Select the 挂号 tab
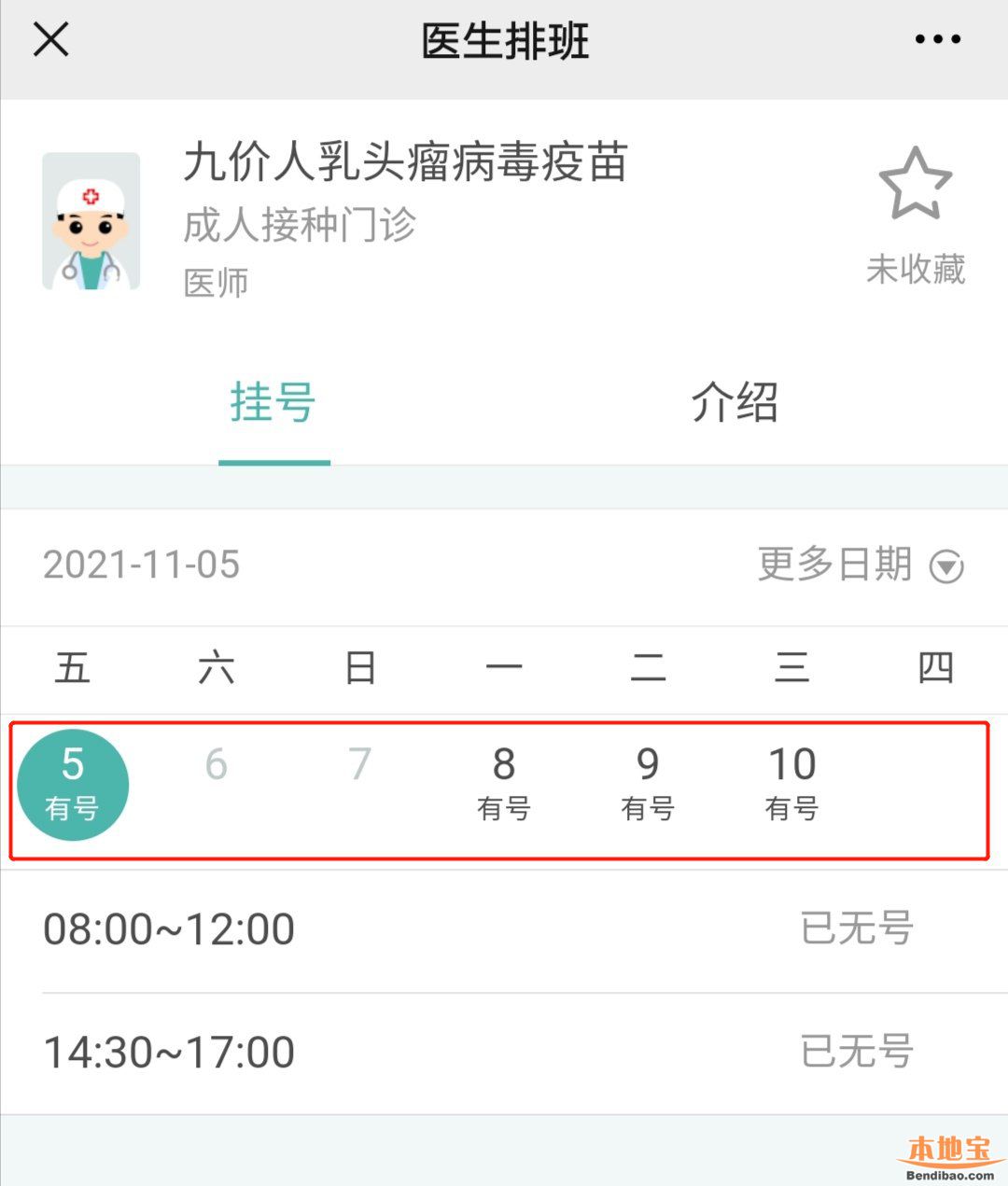Viewport: 1008px width, 1186px height. (273, 403)
